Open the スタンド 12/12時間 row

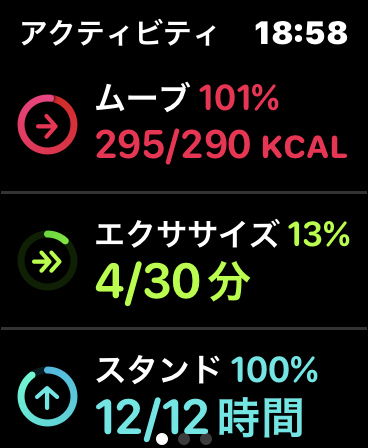coord(184,389)
